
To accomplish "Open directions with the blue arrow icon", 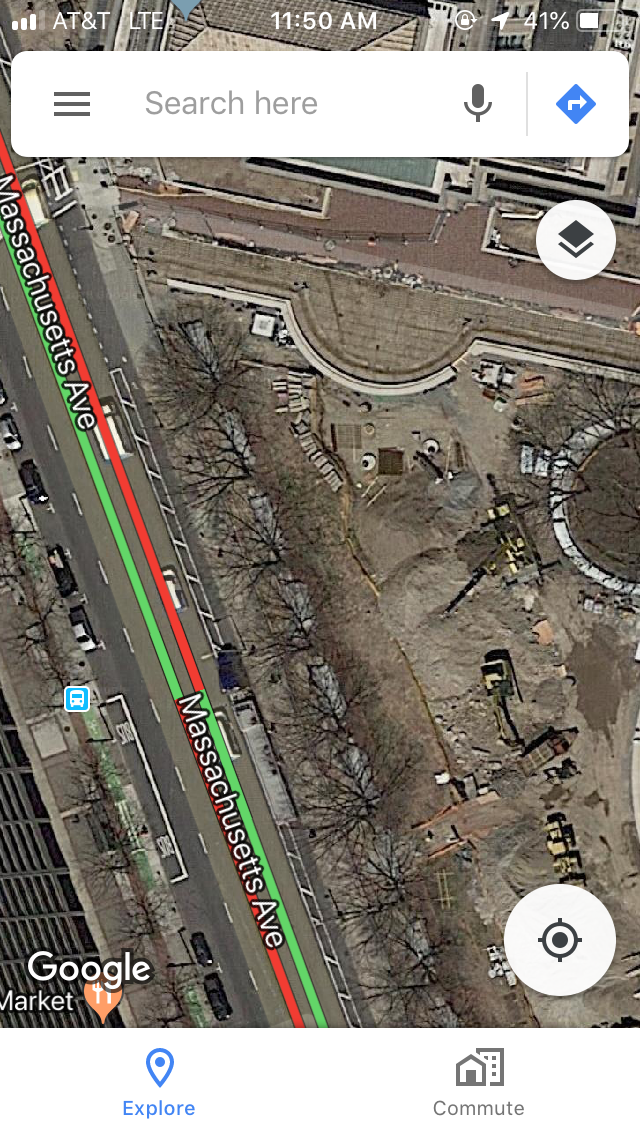I will click(575, 104).
